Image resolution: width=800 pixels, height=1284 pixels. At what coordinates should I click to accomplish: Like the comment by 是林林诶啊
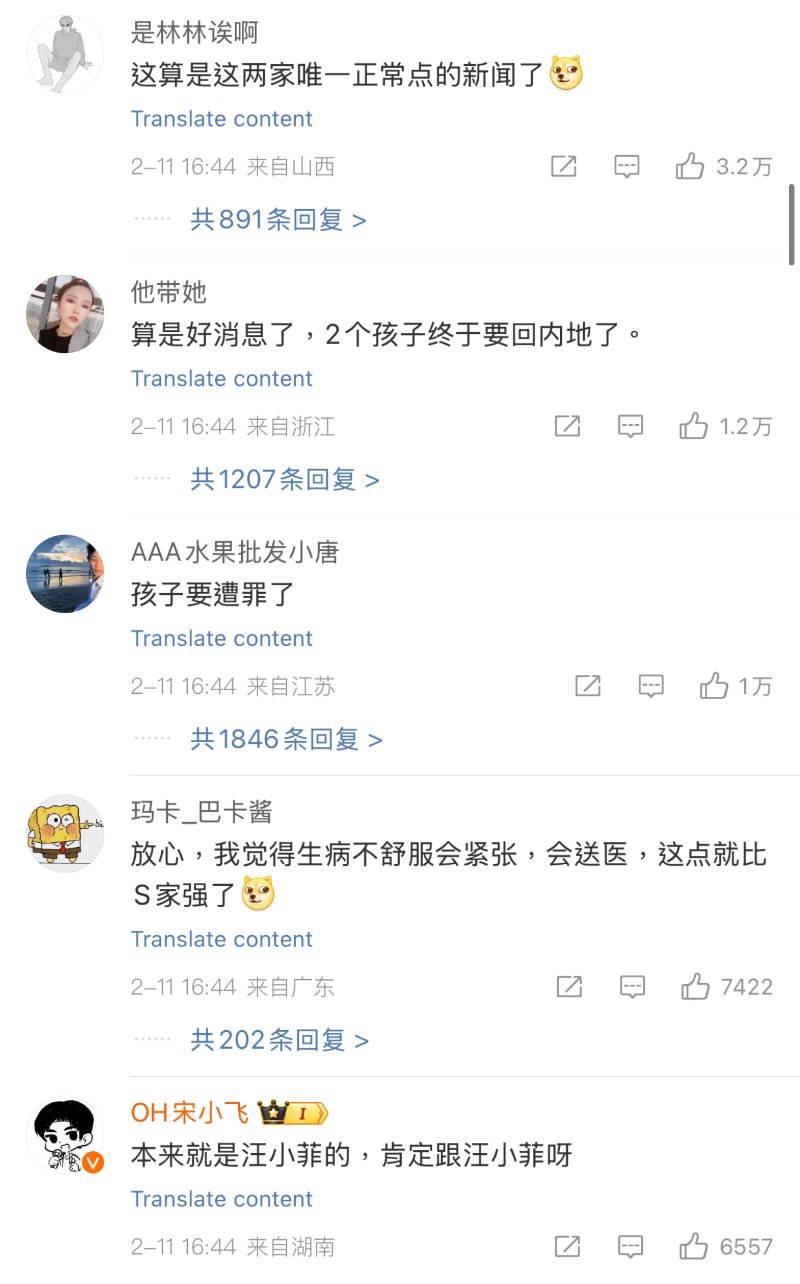tap(690, 167)
